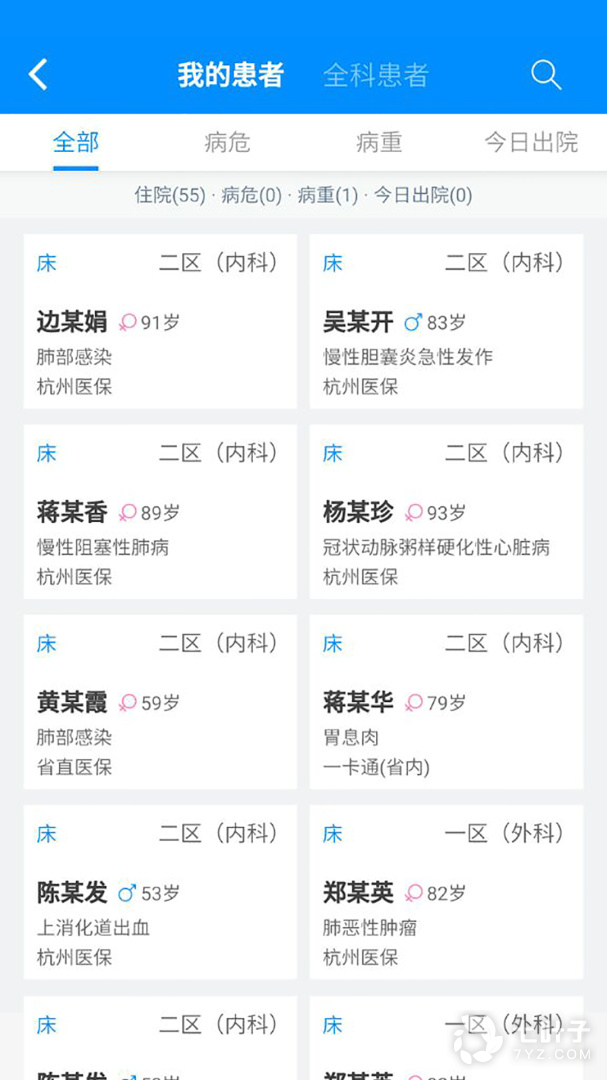The image size is (607, 1080).
Task: Show 今日出院 patients tab
Action: 531,142
